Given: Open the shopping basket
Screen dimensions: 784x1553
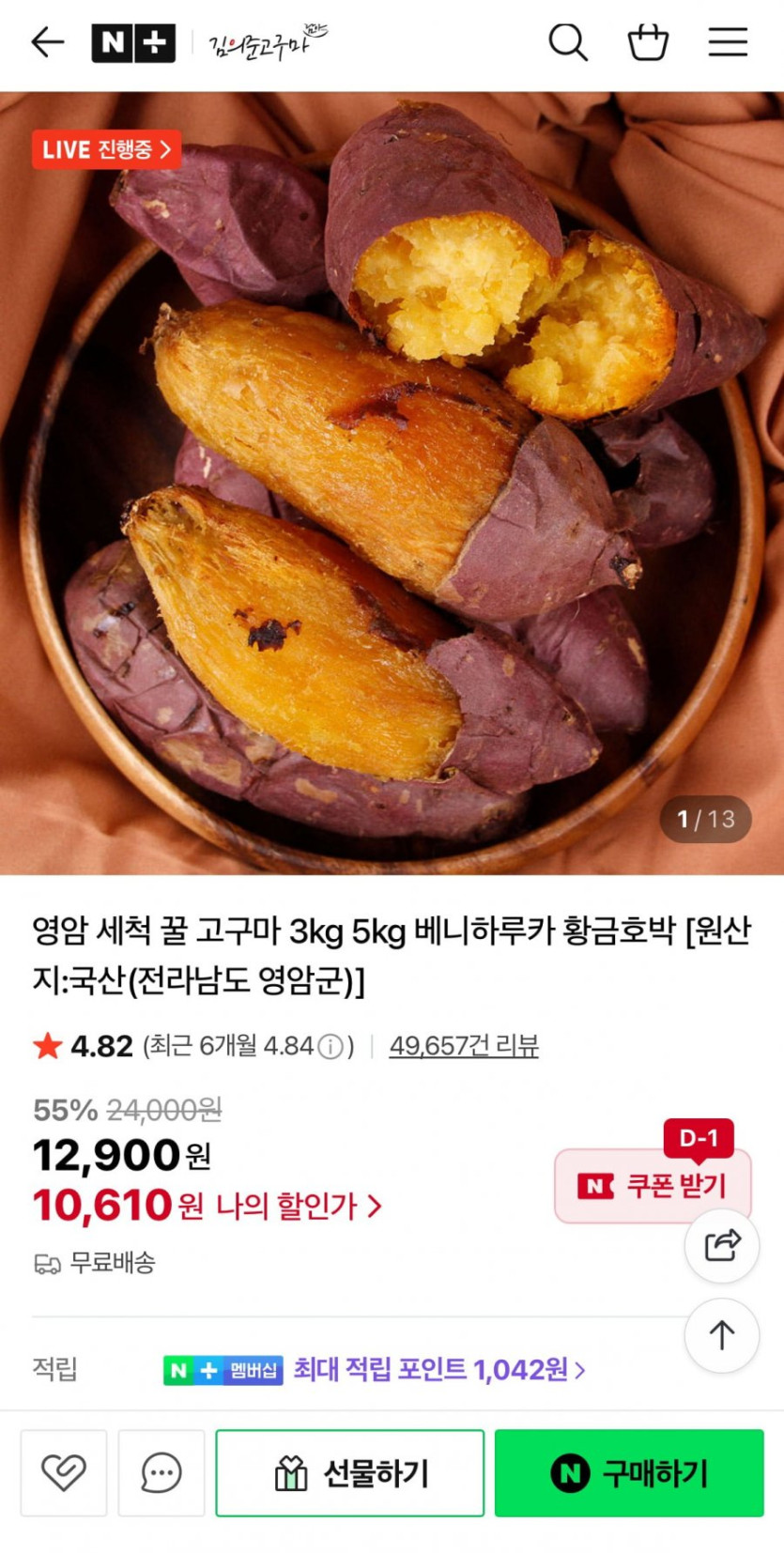Looking at the screenshot, I should 648,42.
